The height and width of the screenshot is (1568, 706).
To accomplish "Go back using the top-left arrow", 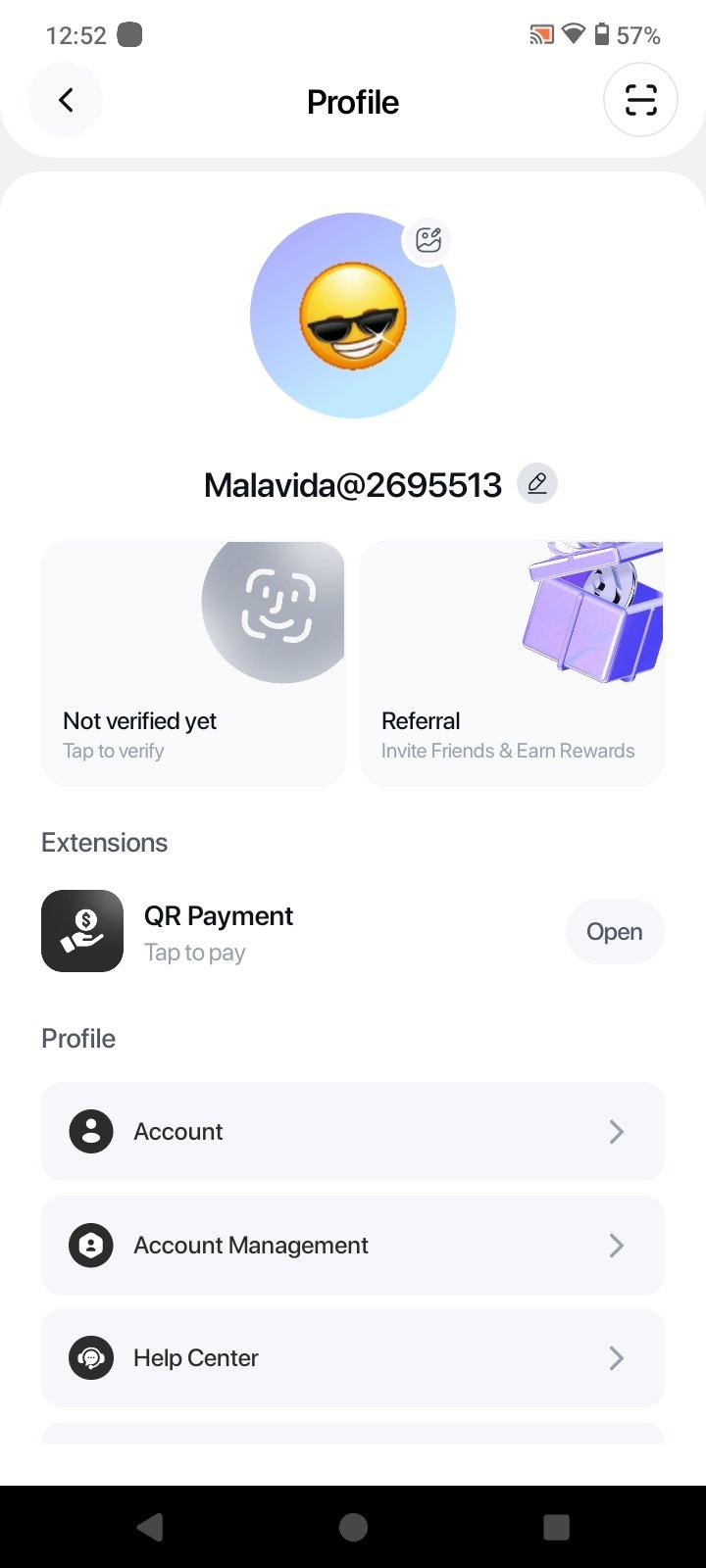I will [x=65, y=100].
